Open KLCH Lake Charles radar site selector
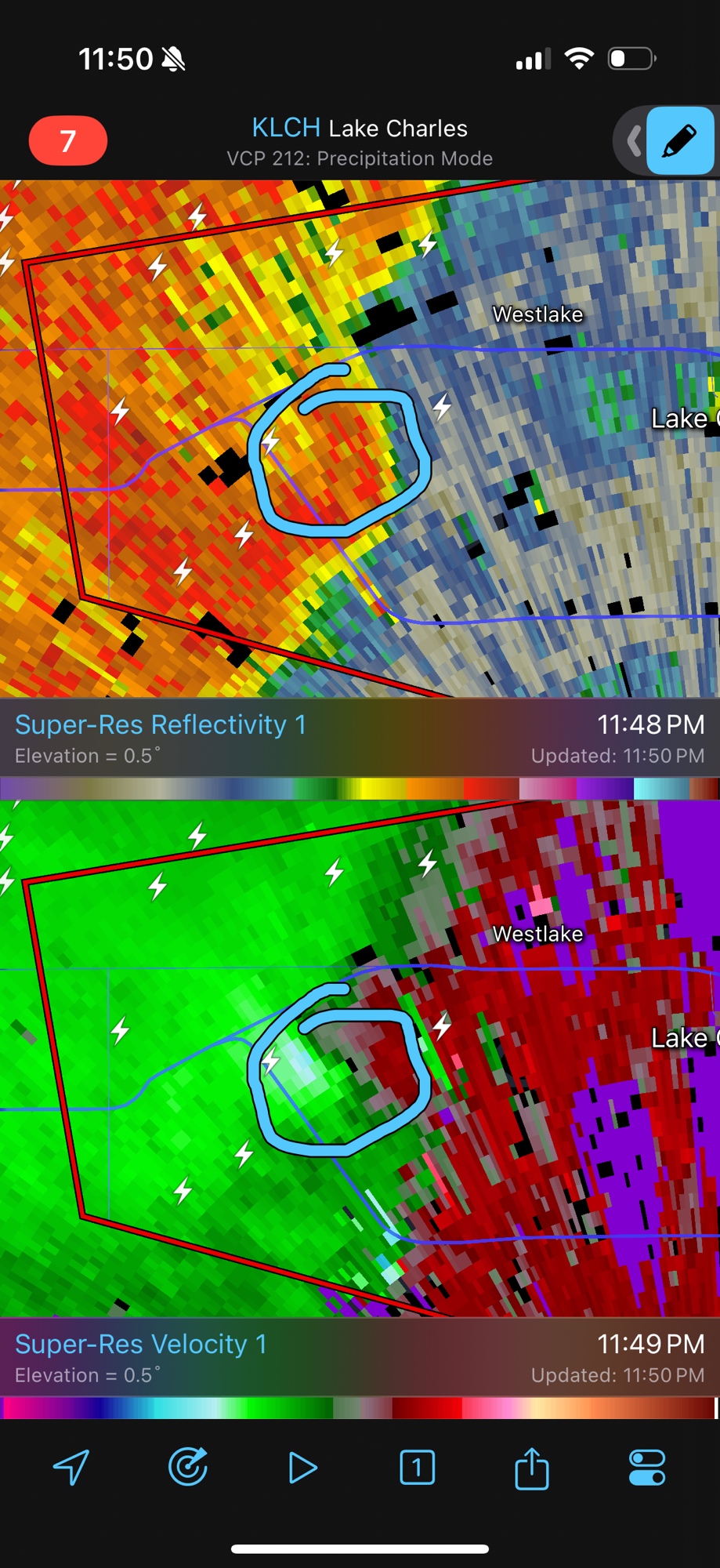Image resolution: width=720 pixels, height=1568 pixels. click(x=360, y=129)
